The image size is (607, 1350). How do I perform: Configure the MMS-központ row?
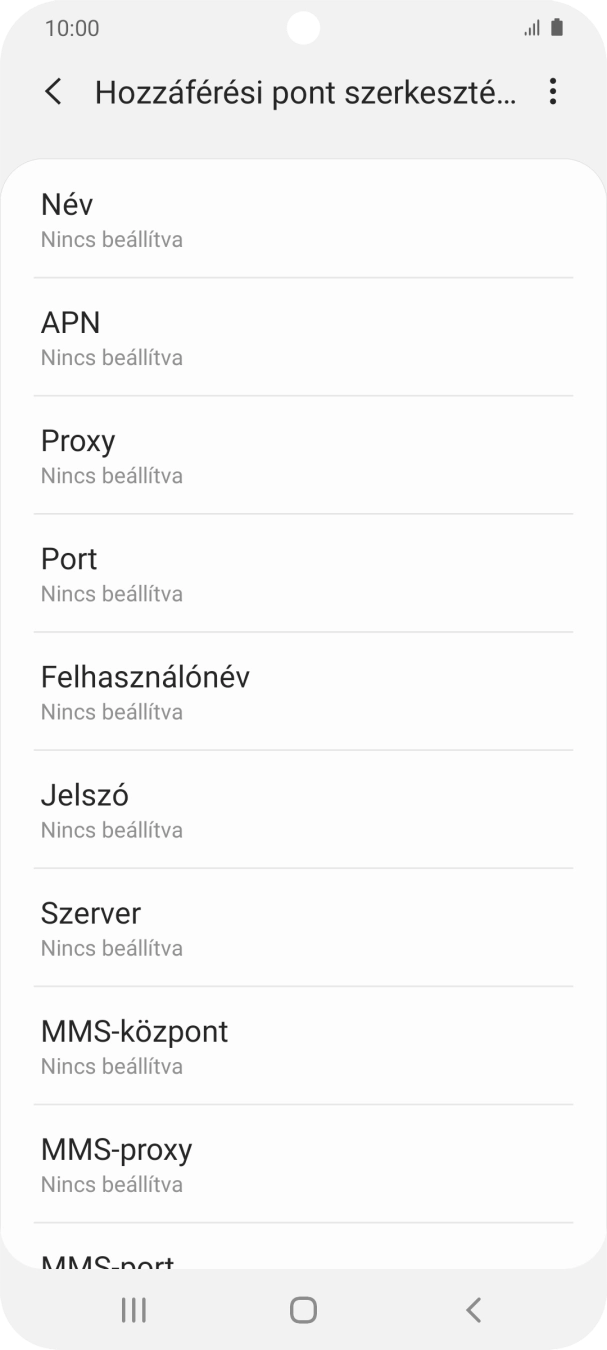tap(303, 1046)
